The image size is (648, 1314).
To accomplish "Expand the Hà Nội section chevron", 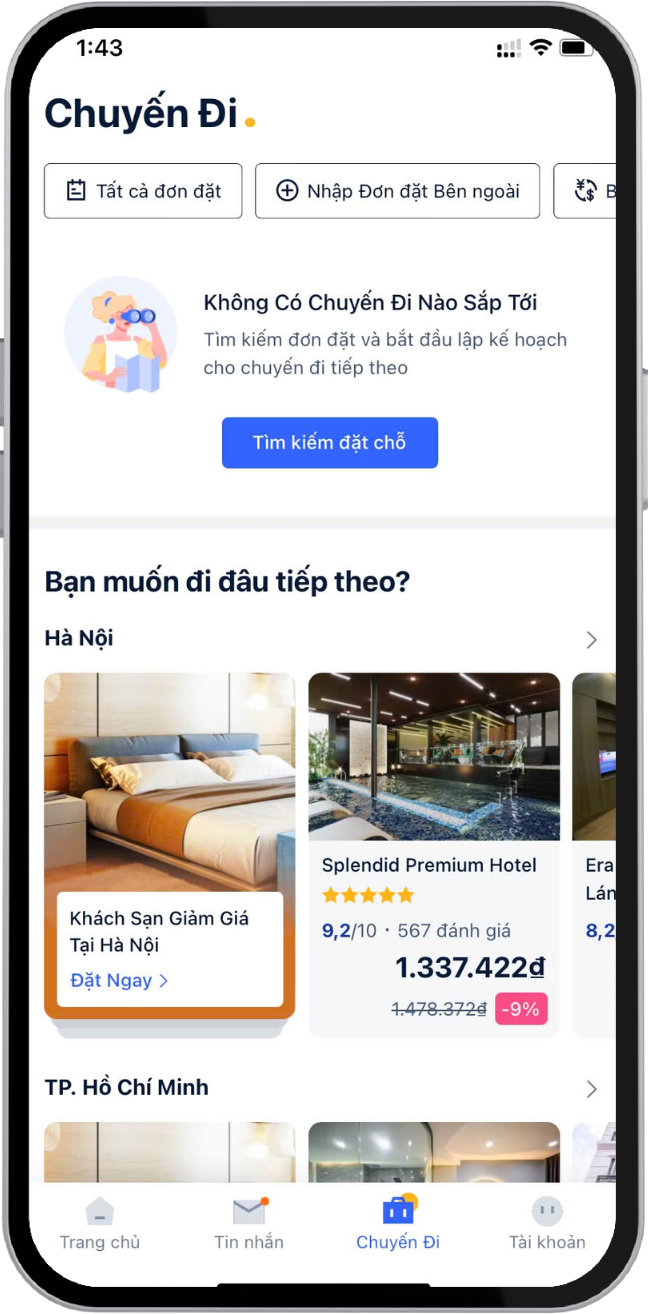I will click(591, 639).
